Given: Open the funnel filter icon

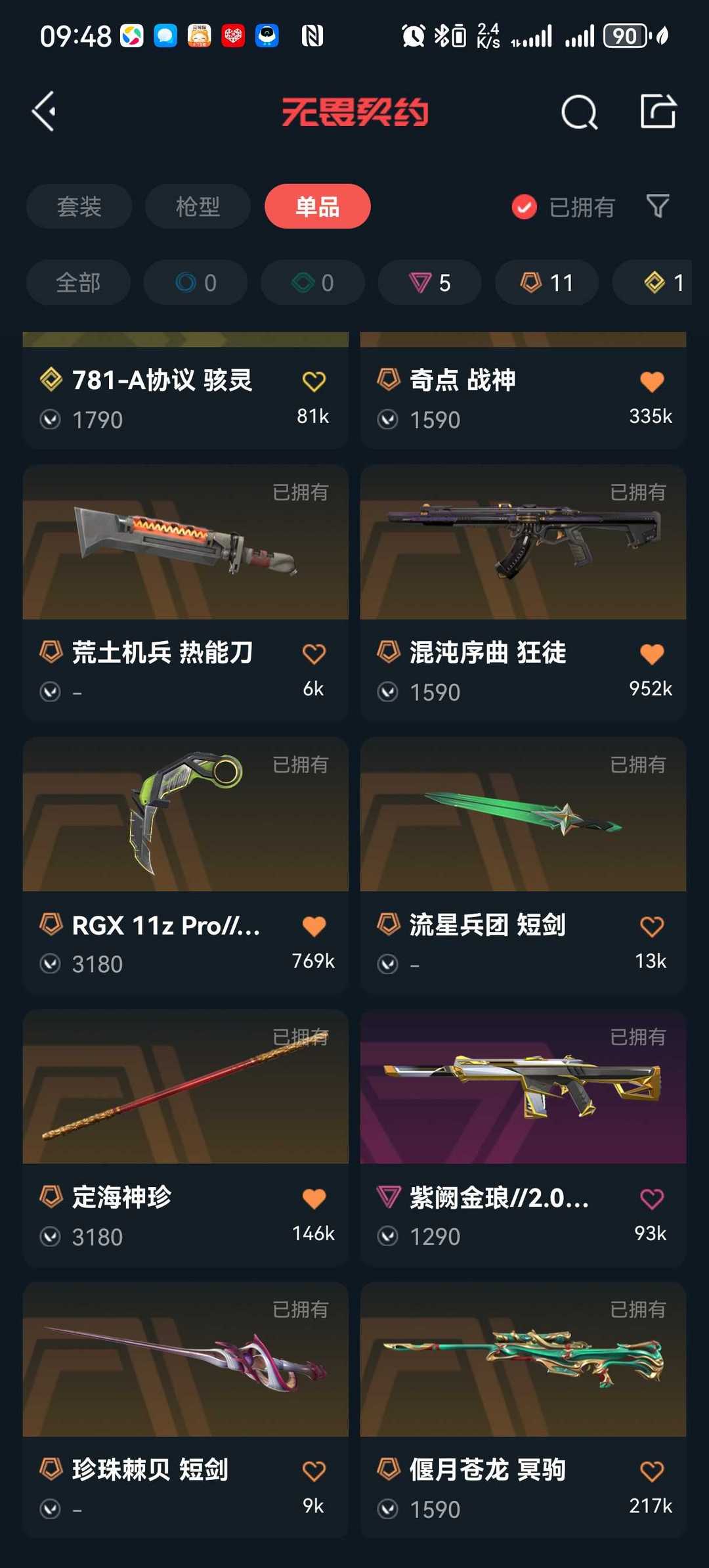Looking at the screenshot, I should [x=657, y=206].
